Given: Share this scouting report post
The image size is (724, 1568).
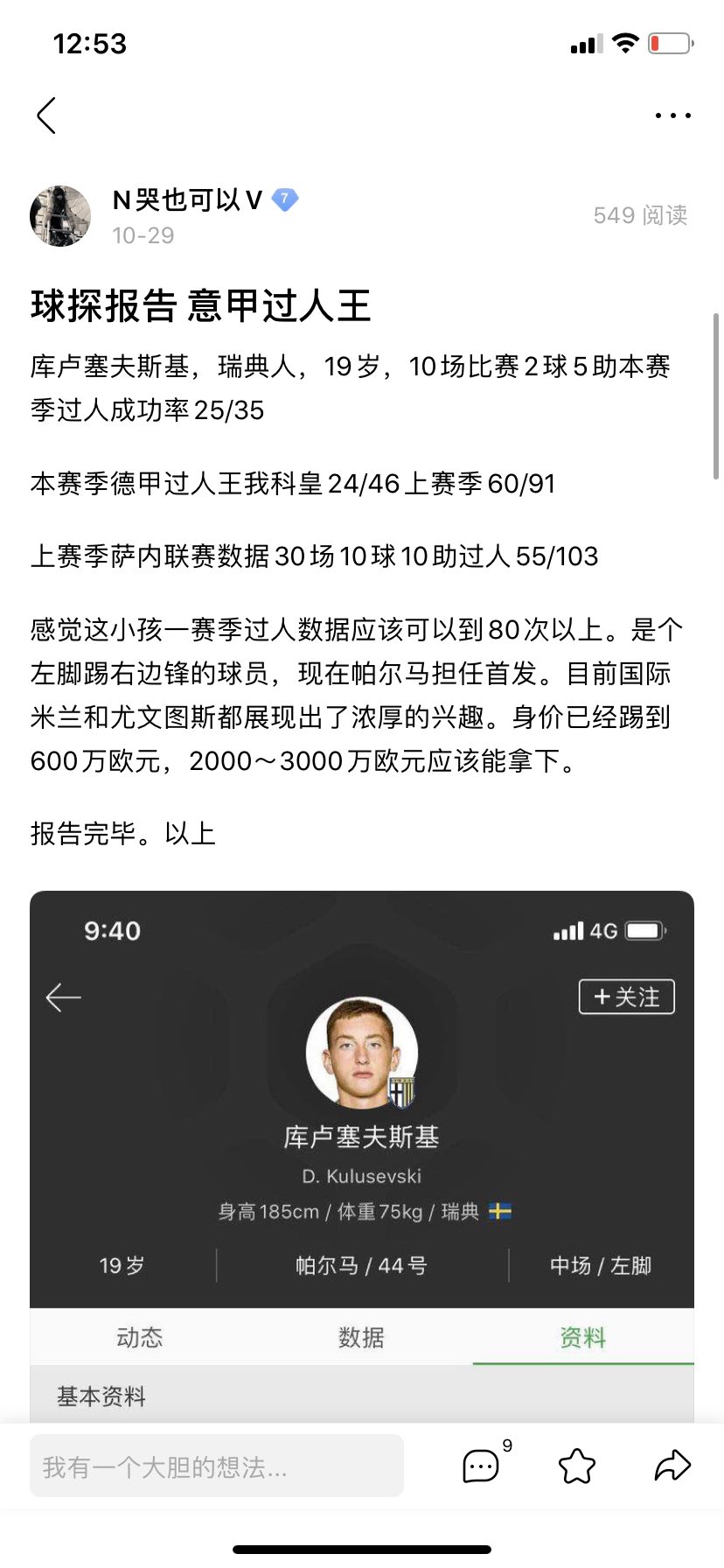Looking at the screenshot, I should pyautogui.click(x=672, y=1466).
